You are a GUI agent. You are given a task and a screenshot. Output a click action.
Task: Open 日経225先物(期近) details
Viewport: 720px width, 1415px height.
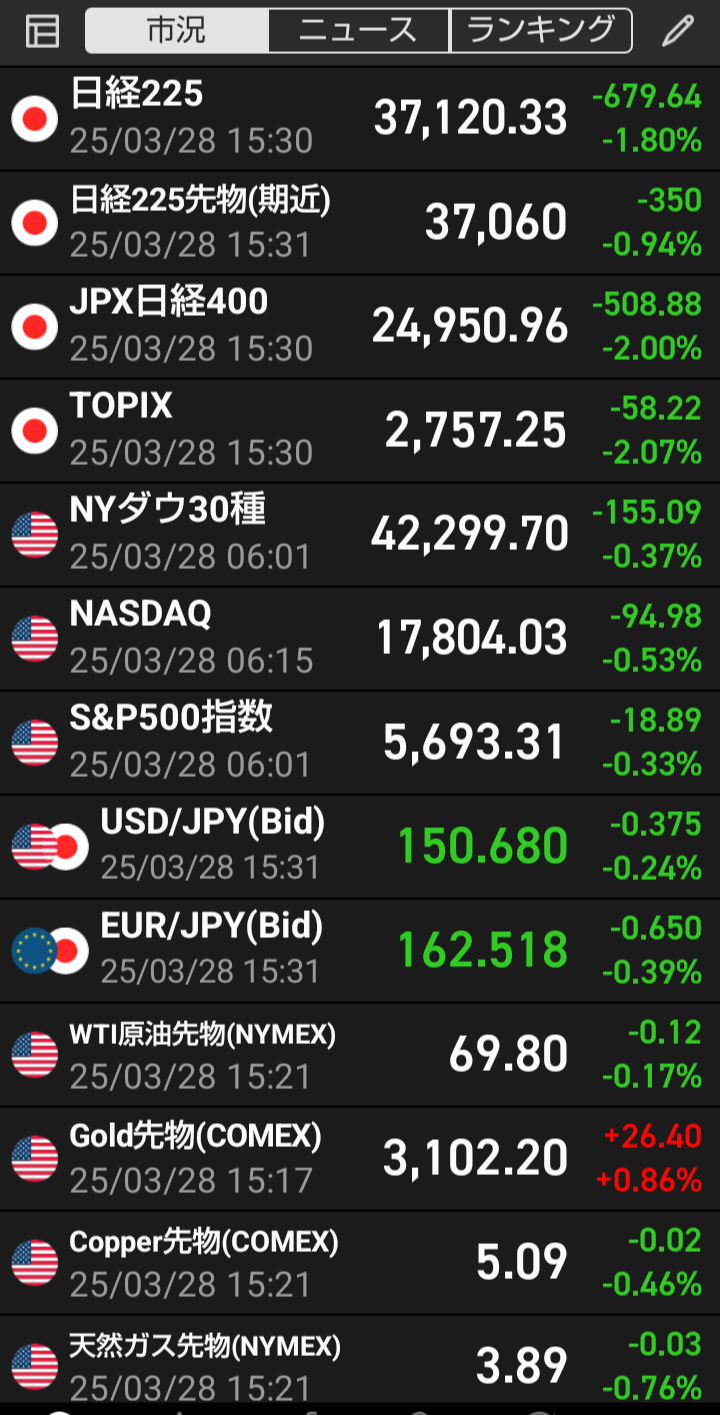360,222
